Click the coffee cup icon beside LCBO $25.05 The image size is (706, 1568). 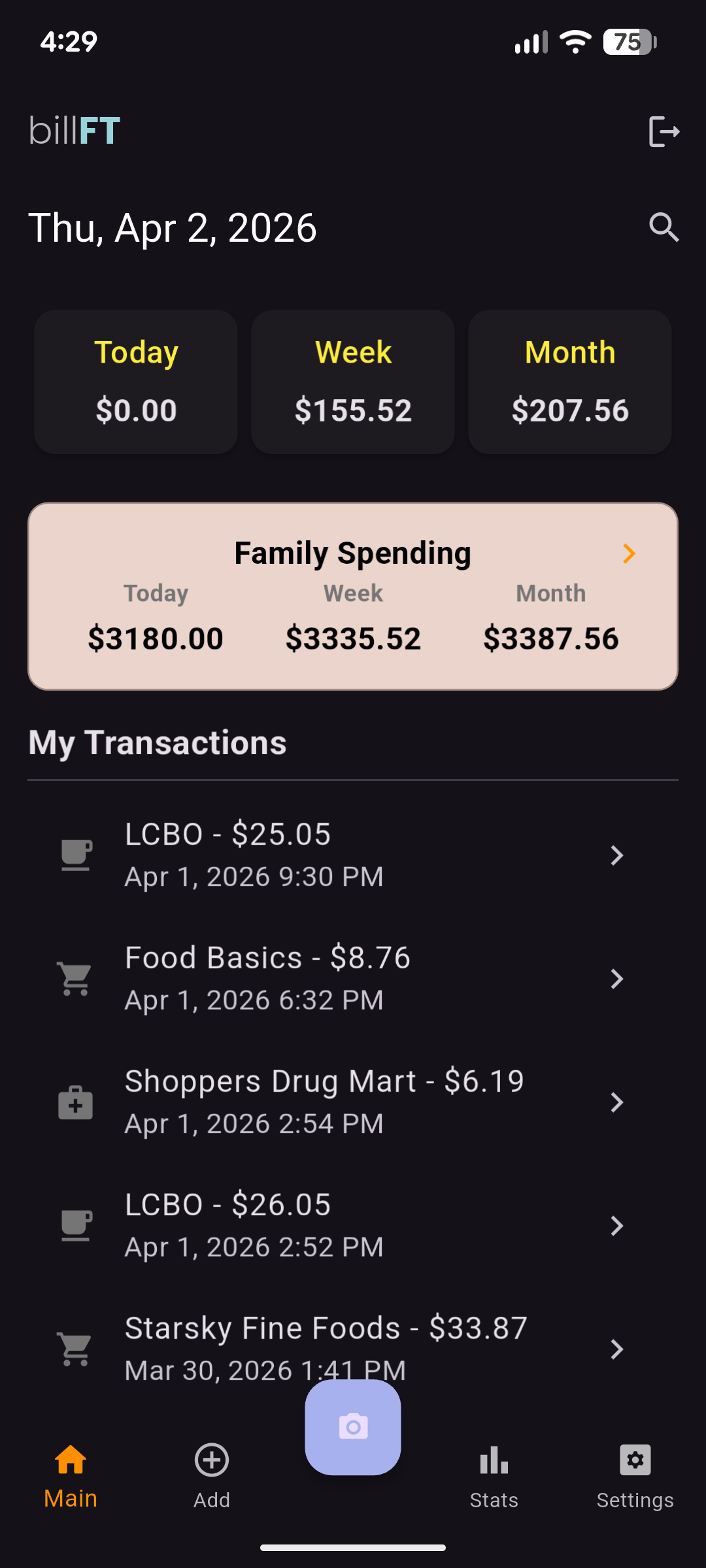click(x=75, y=855)
